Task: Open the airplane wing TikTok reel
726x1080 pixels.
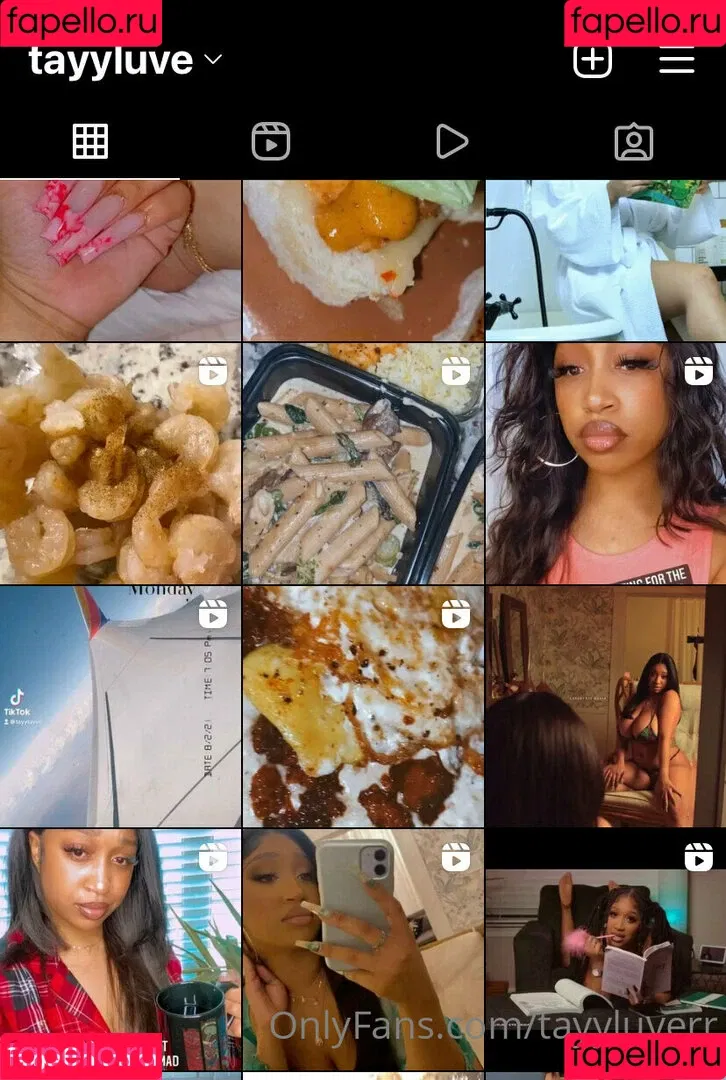Action: [x=120, y=706]
